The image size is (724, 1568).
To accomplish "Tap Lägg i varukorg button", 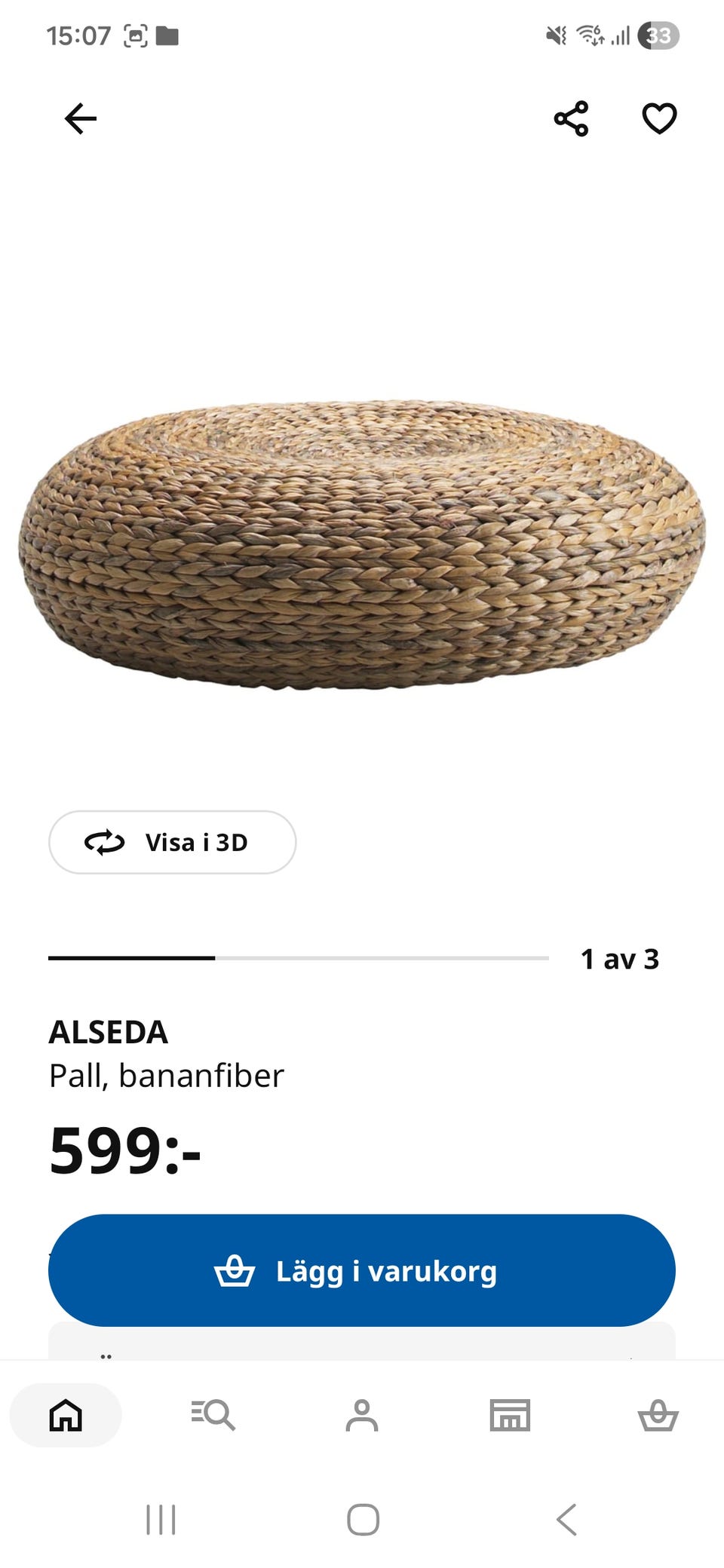I will (362, 1270).
